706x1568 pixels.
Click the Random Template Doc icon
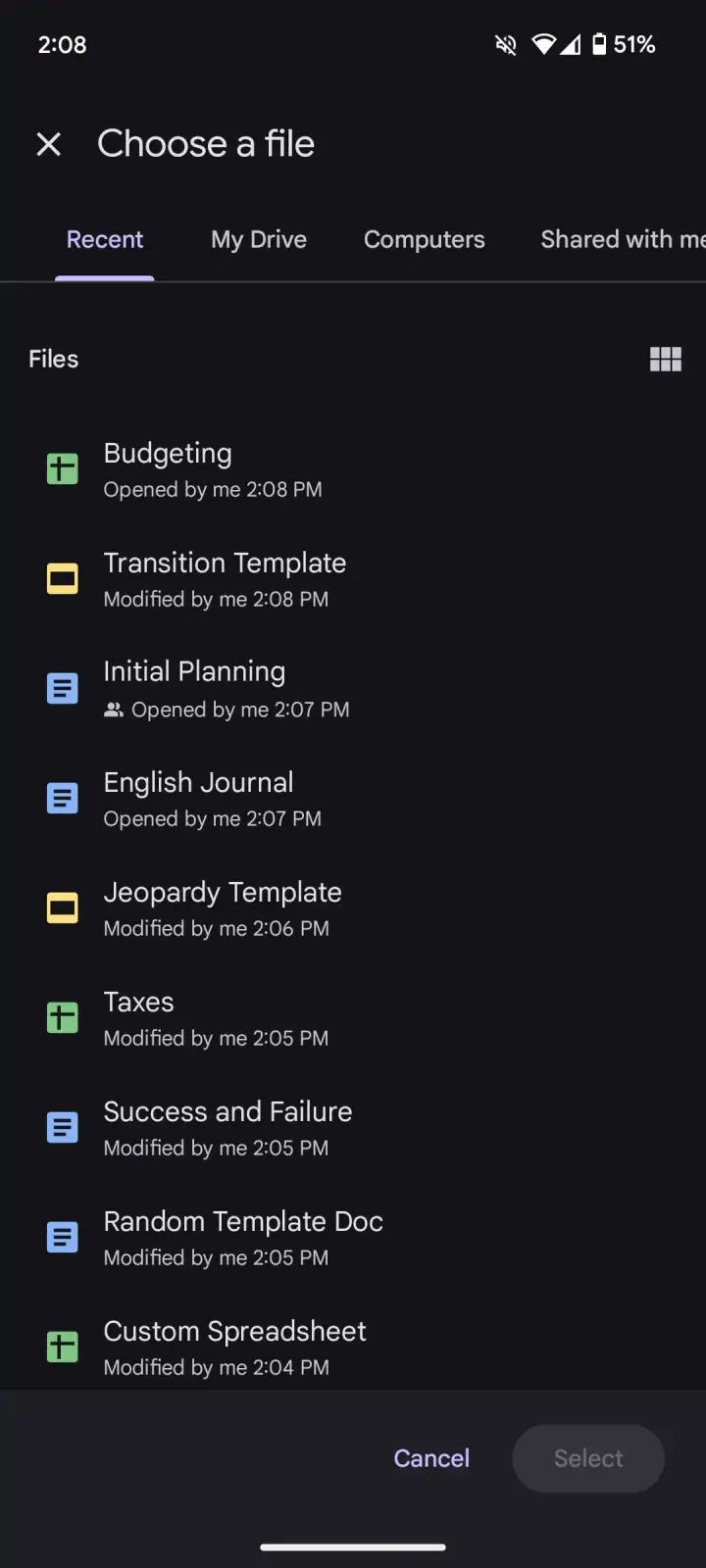(62, 1237)
